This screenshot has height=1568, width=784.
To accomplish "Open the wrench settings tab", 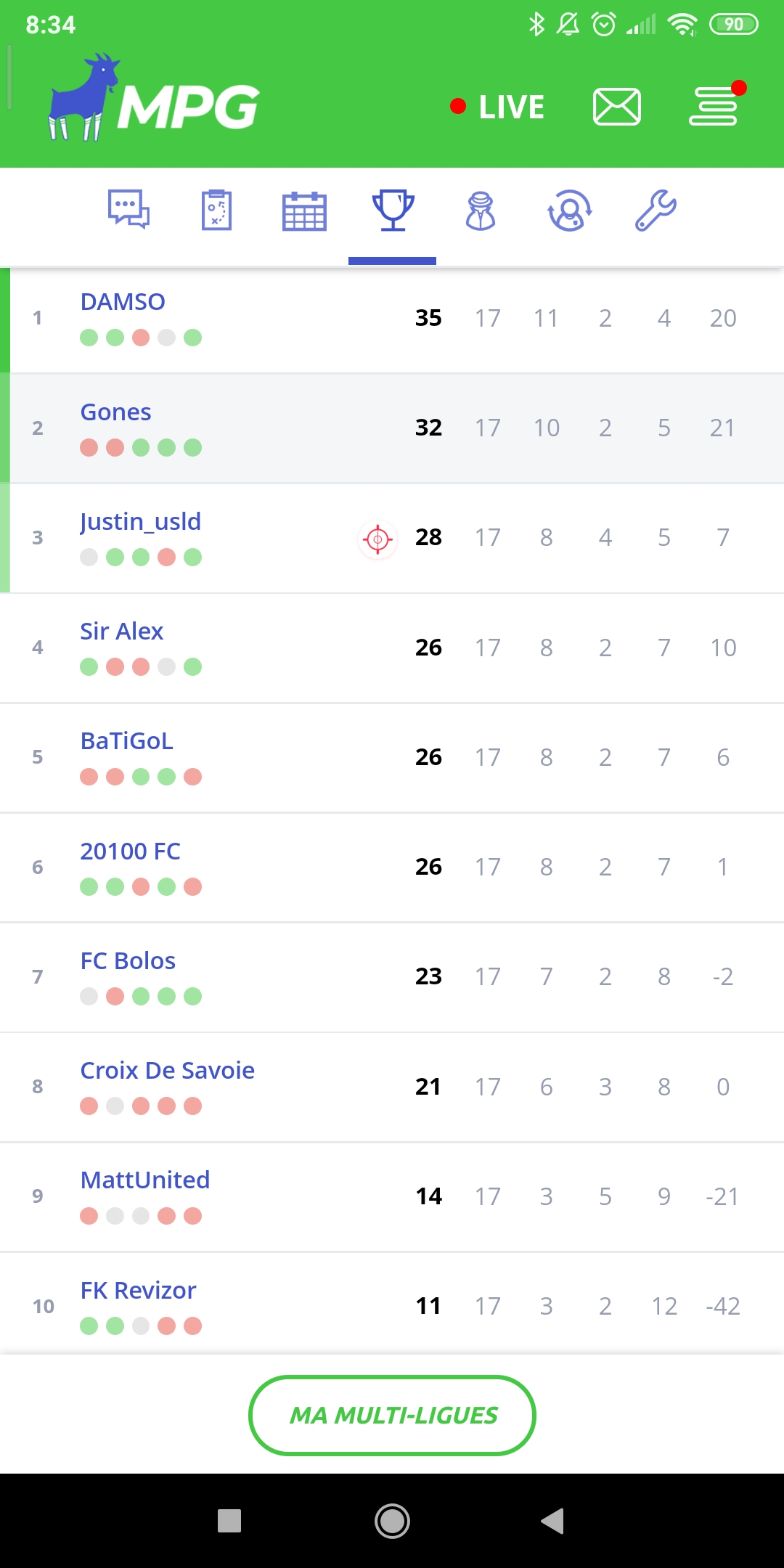I will [x=656, y=211].
